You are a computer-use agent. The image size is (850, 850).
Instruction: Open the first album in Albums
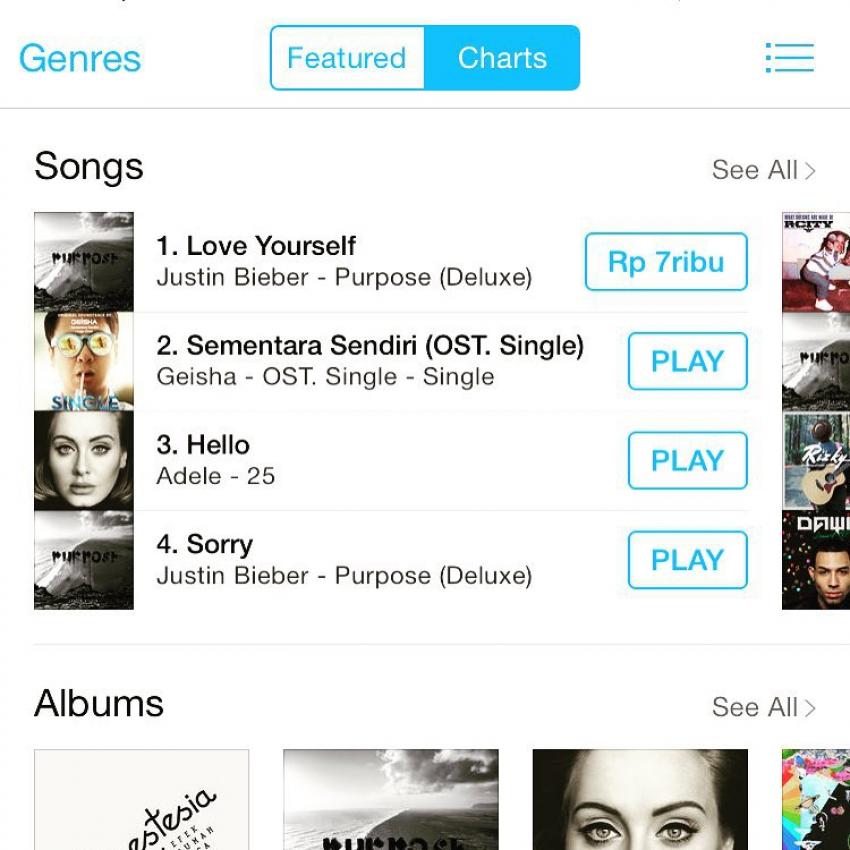click(x=141, y=800)
